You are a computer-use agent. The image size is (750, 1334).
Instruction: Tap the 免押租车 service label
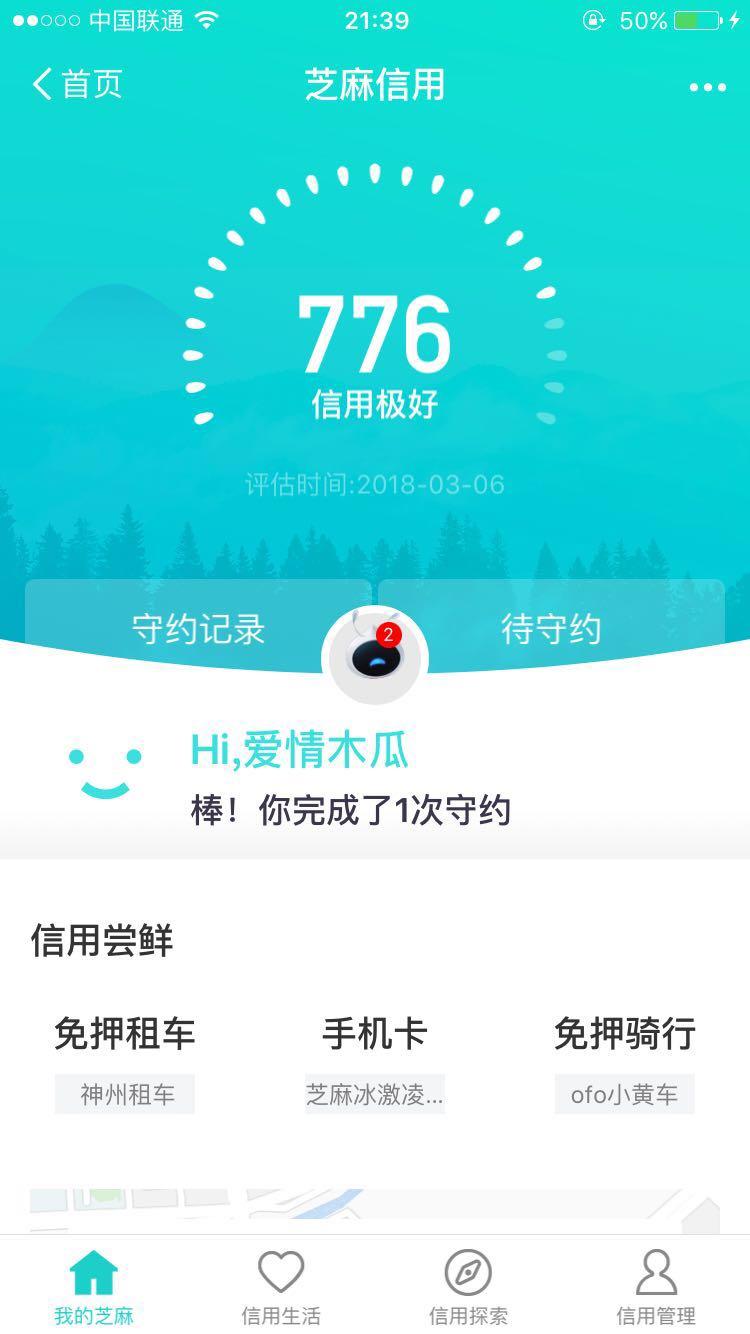click(x=124, y=1035)
